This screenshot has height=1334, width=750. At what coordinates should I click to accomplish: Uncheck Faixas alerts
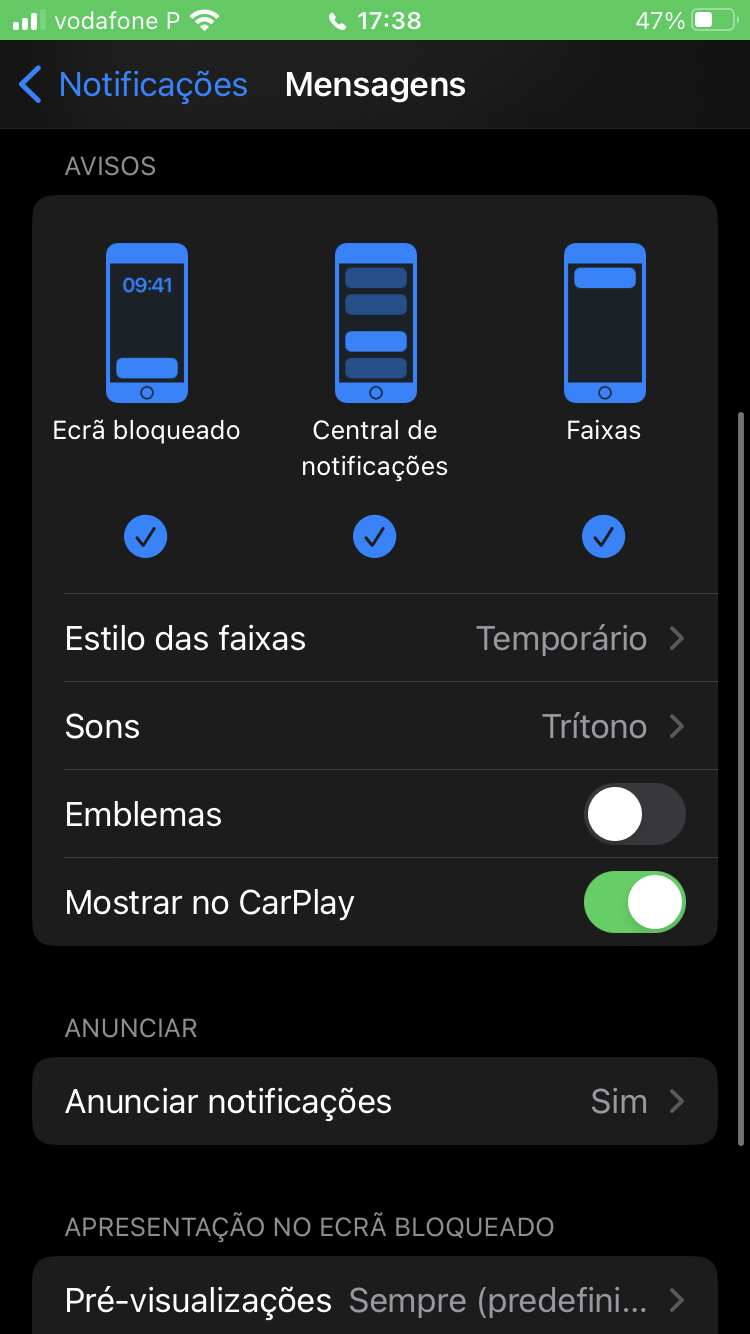click(x=603, y=537)
